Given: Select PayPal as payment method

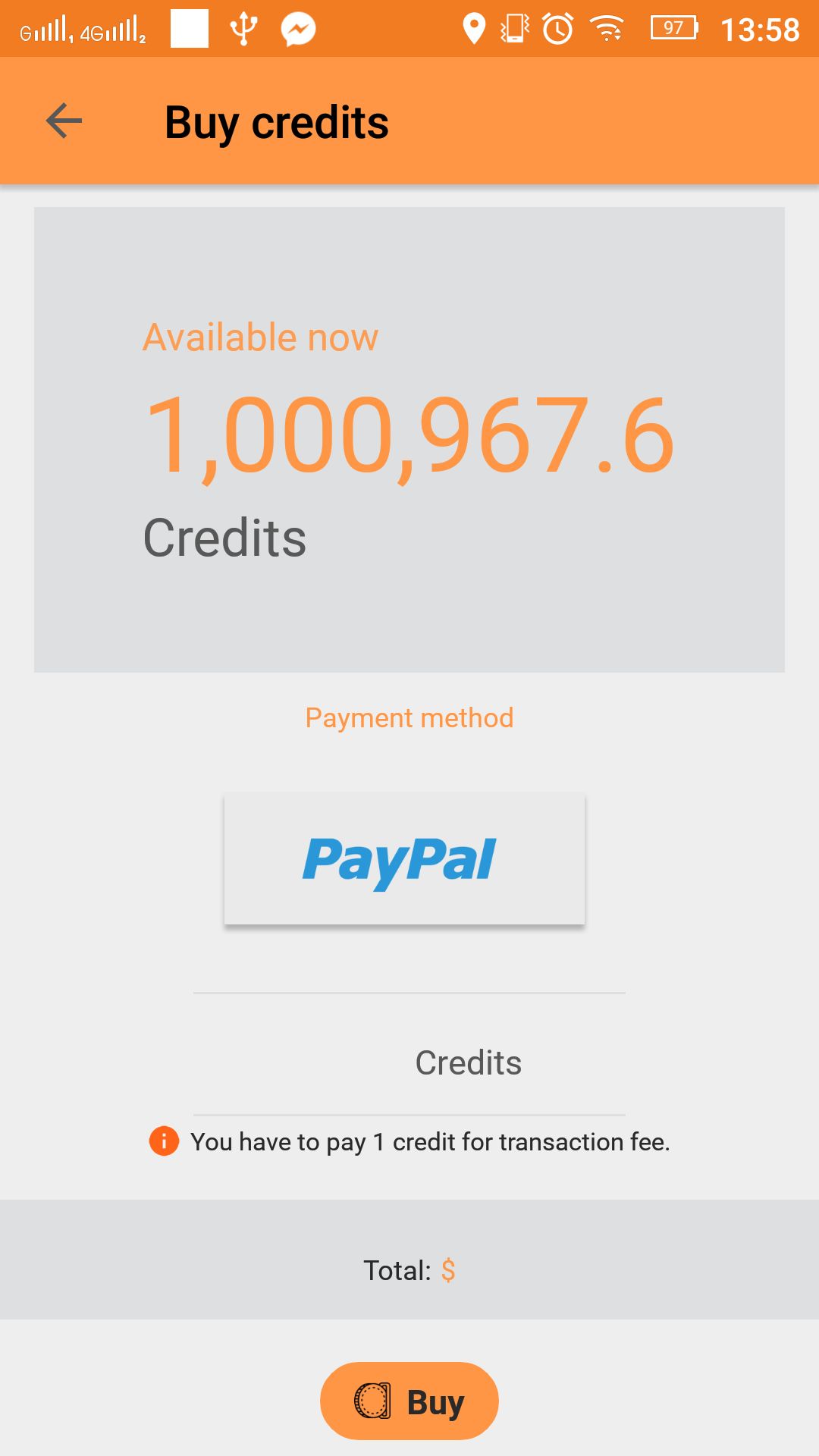Looking at the screenshot, I should coord(404,859).
